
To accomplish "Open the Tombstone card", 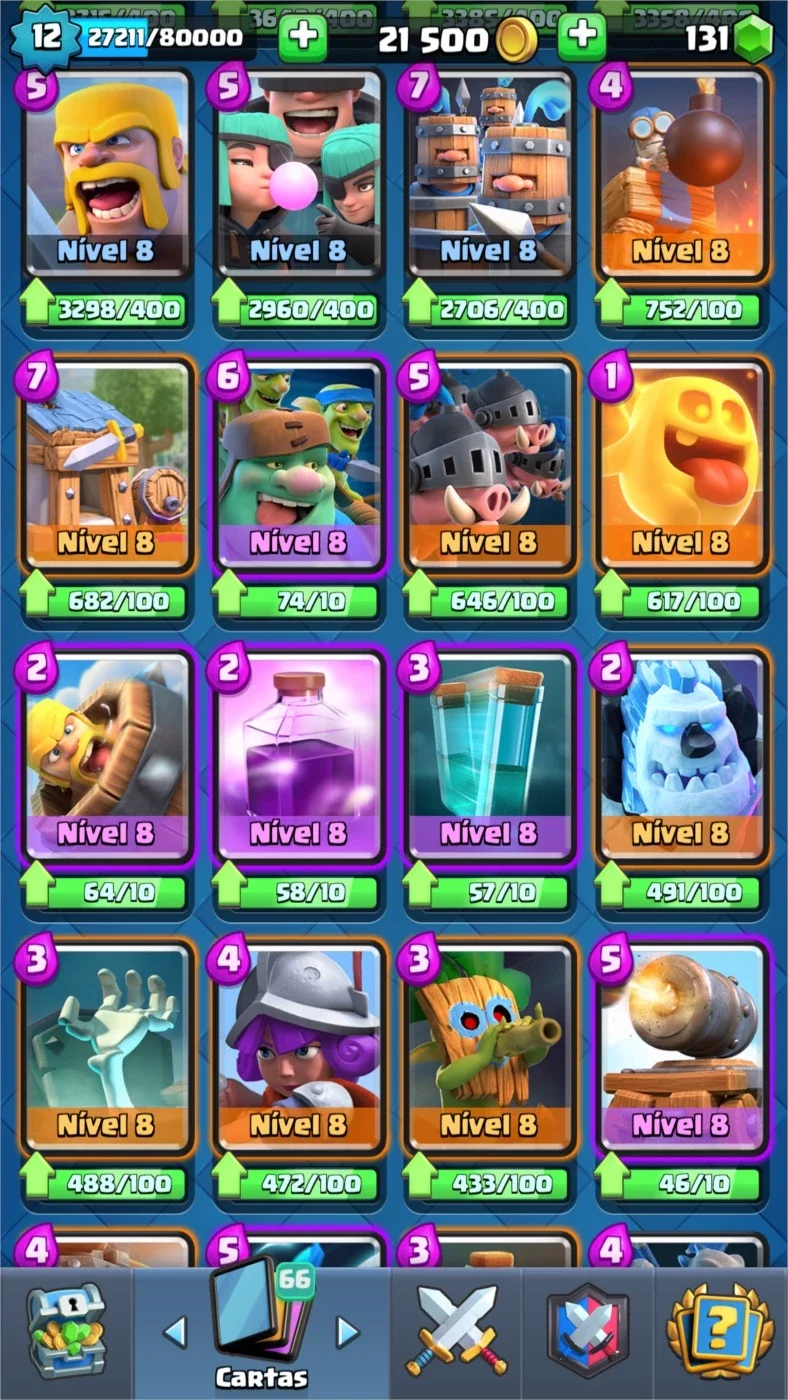I will coord(107,1046).
